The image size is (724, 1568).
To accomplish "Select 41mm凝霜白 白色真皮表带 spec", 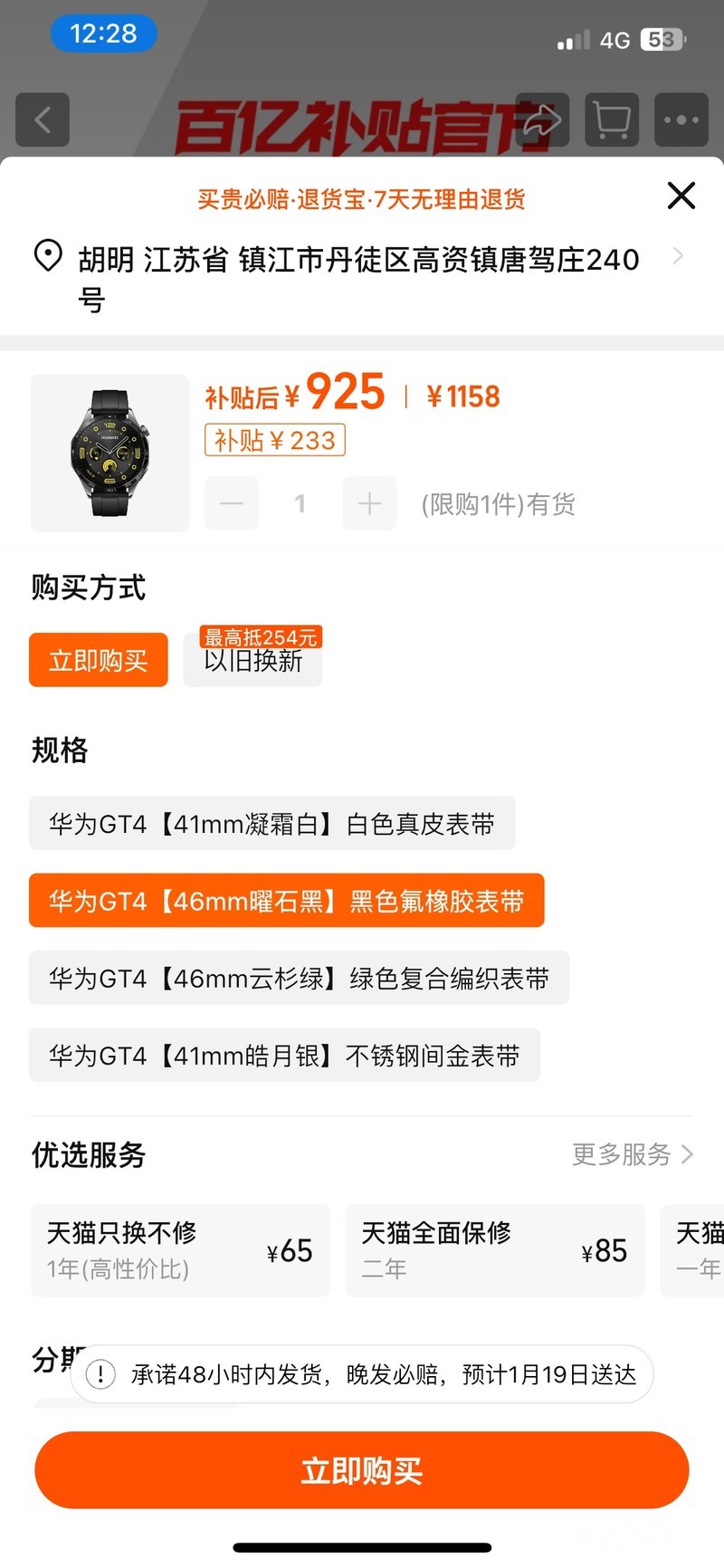I will point(271,824).
